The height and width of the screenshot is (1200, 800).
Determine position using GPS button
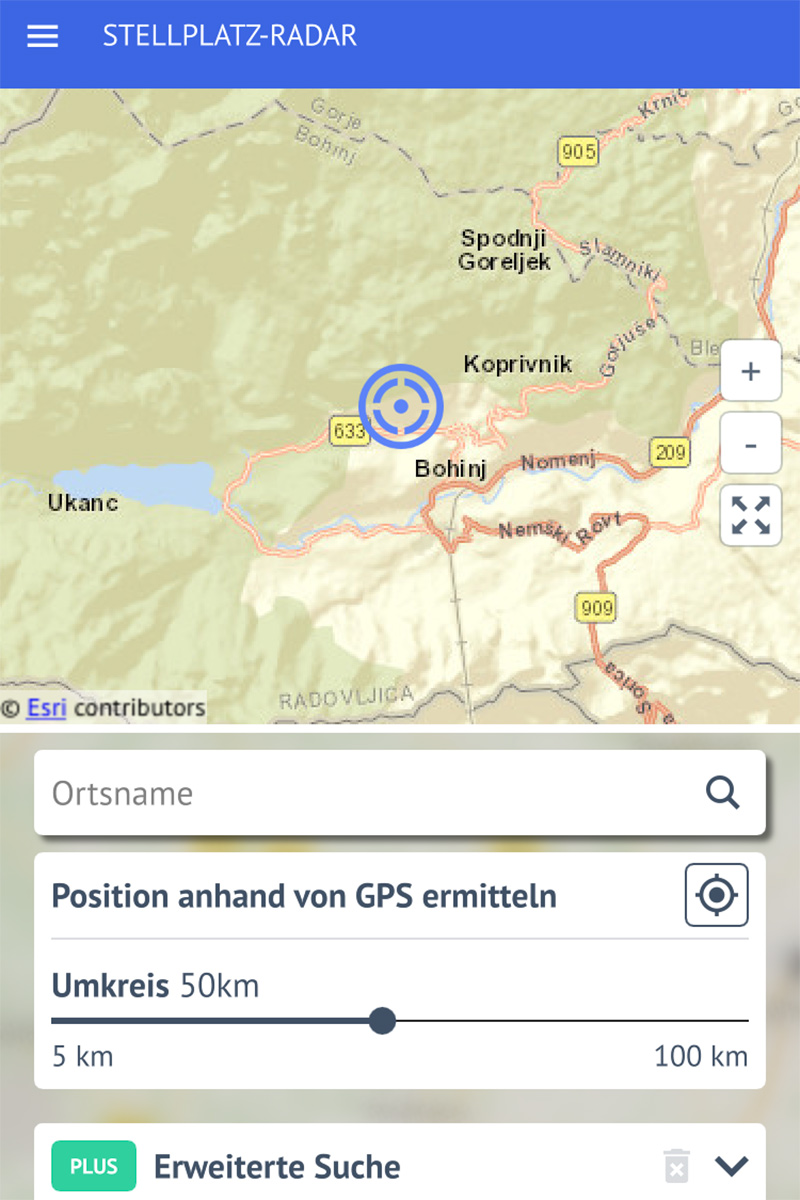[716, 895]
